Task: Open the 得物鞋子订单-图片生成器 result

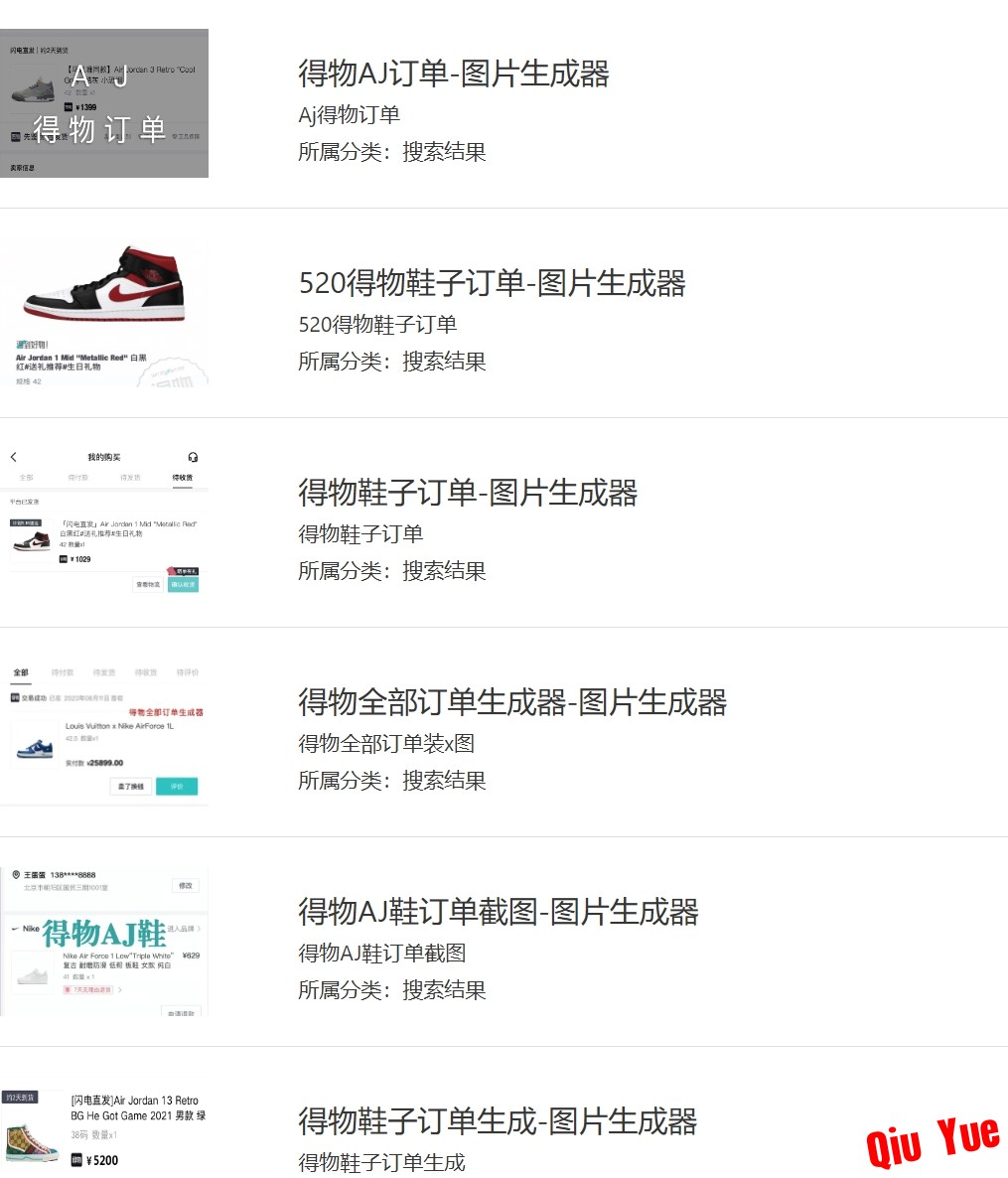Action: point(468,494)
